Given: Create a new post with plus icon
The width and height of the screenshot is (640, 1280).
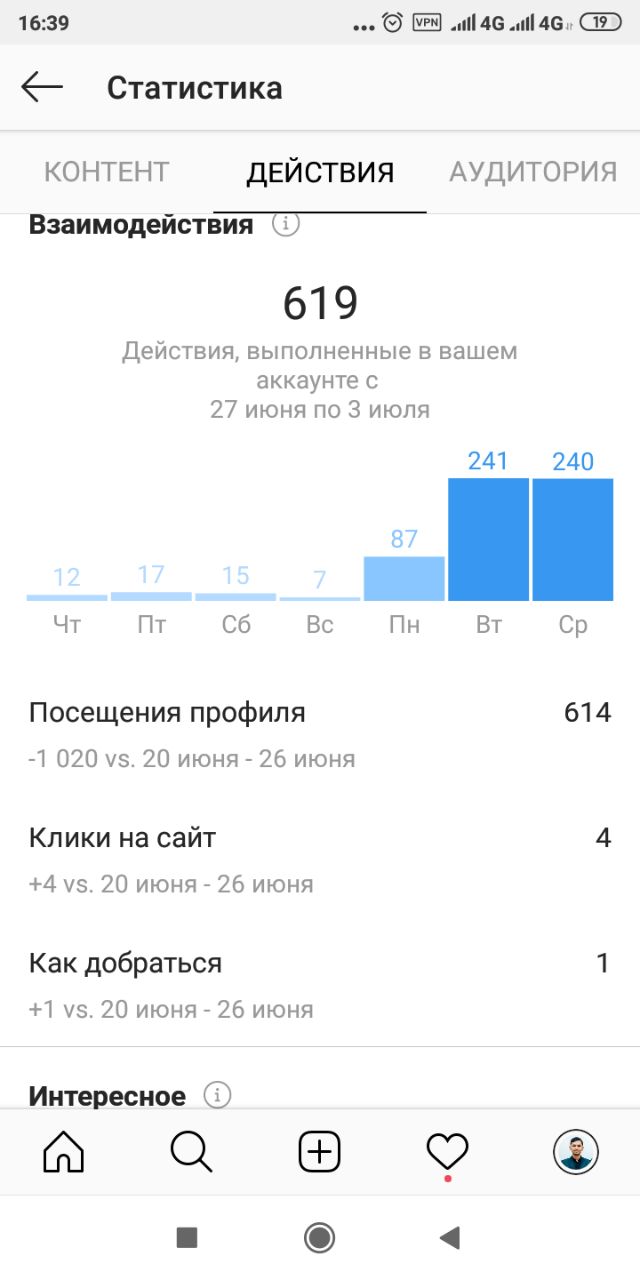Looking at the screenshot, I should click(320, 1152).
